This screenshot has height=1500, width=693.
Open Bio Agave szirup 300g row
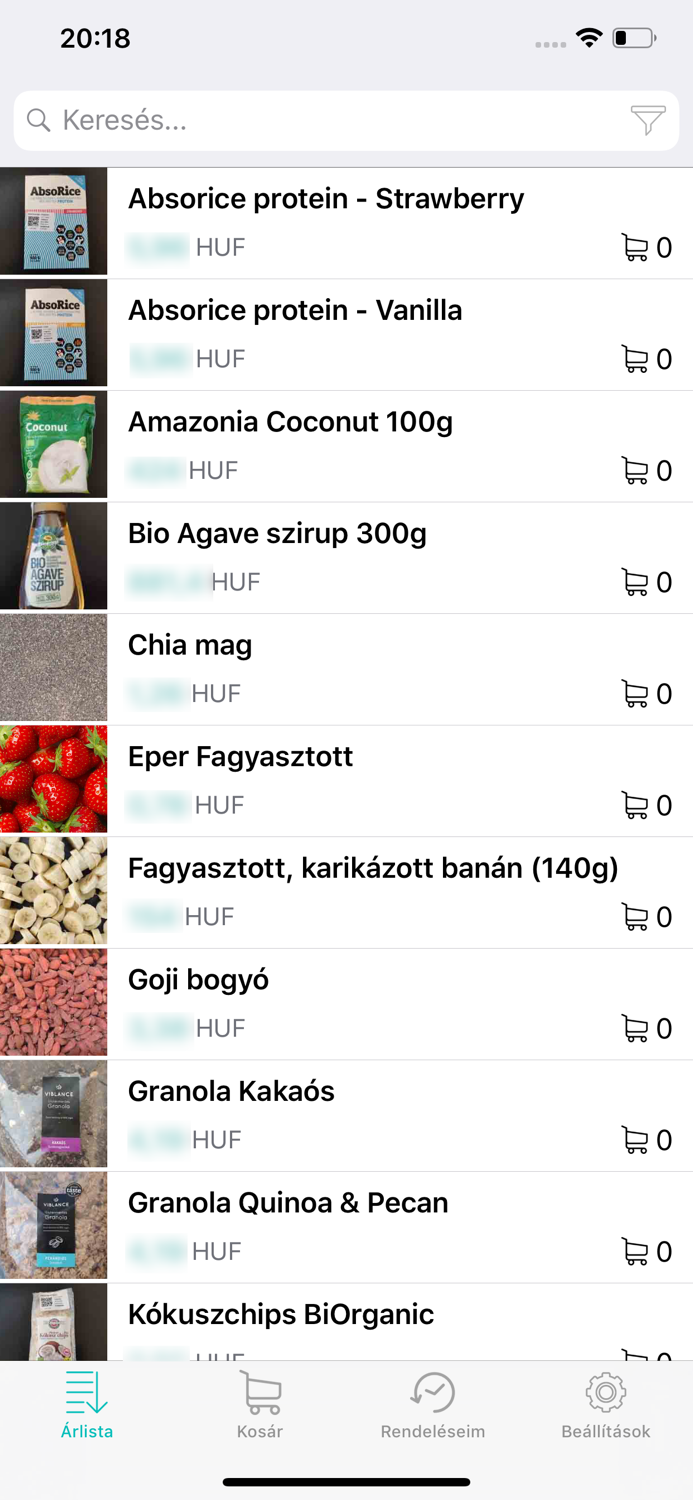[277, 534]
